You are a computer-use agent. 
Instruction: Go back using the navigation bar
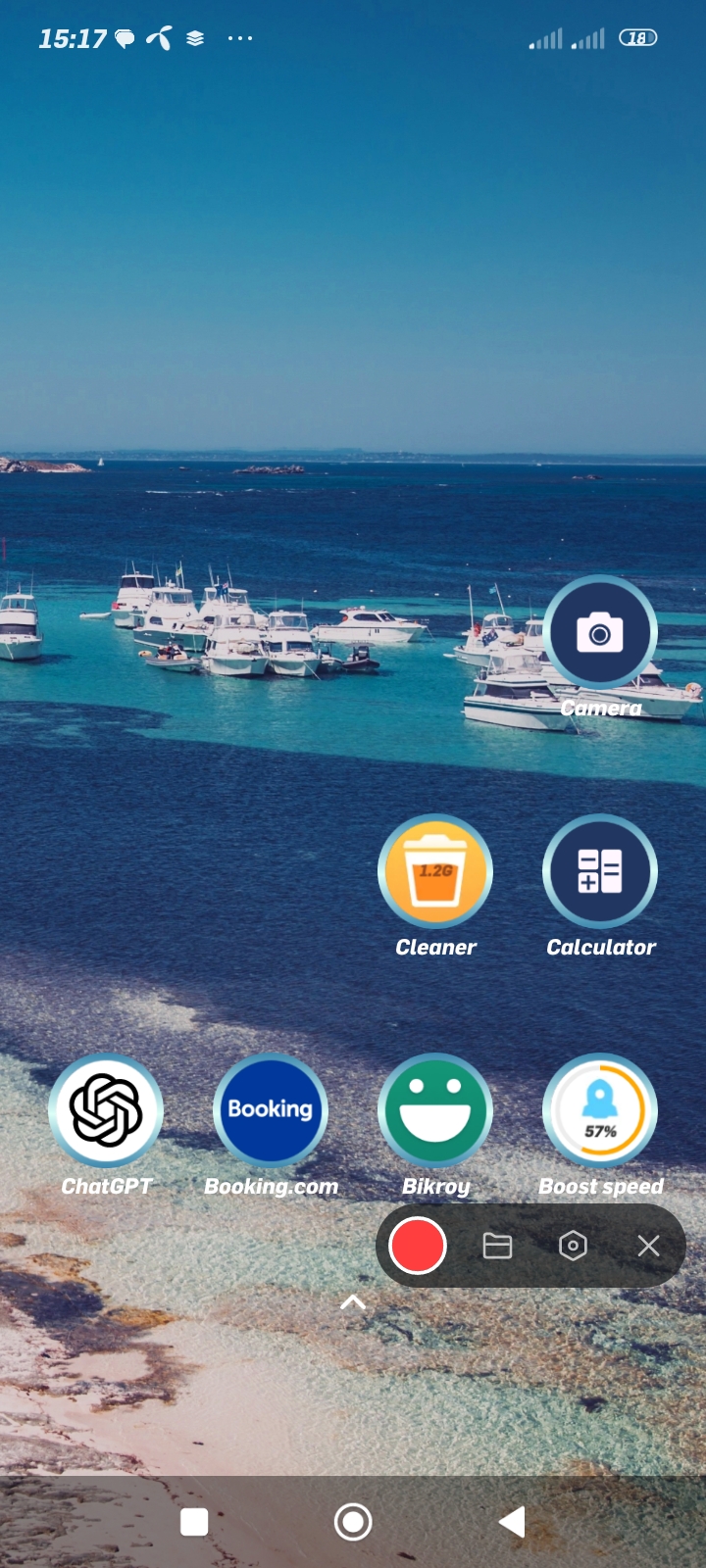click(512, 1522)
